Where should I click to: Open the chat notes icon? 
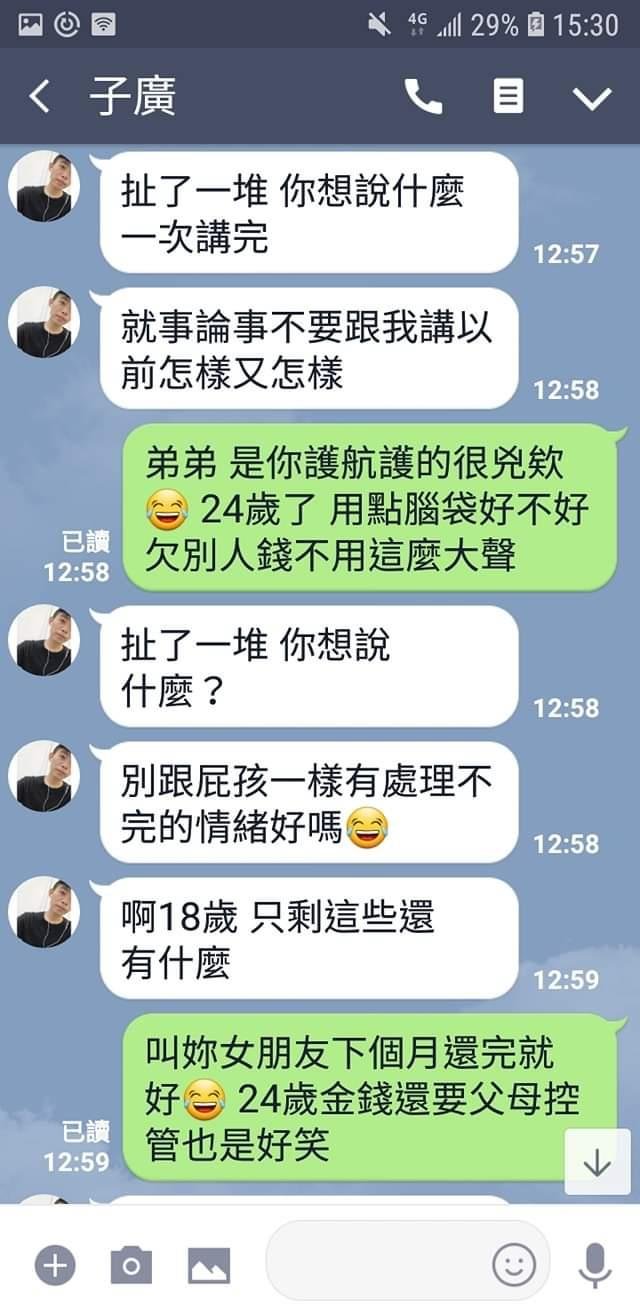click(x=508, y=97)
